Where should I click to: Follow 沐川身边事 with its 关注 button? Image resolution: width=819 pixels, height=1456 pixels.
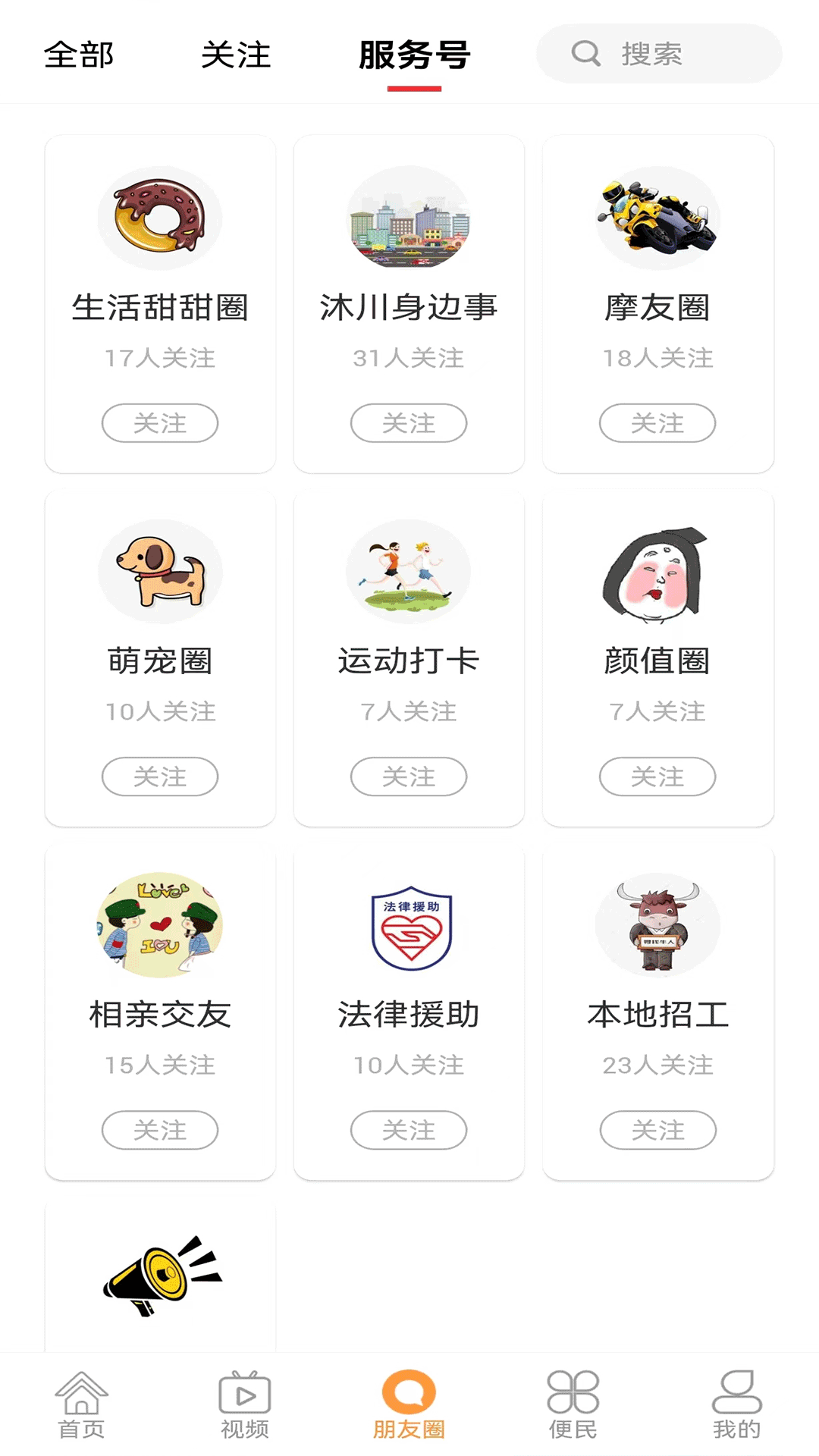tap(408, 423)
